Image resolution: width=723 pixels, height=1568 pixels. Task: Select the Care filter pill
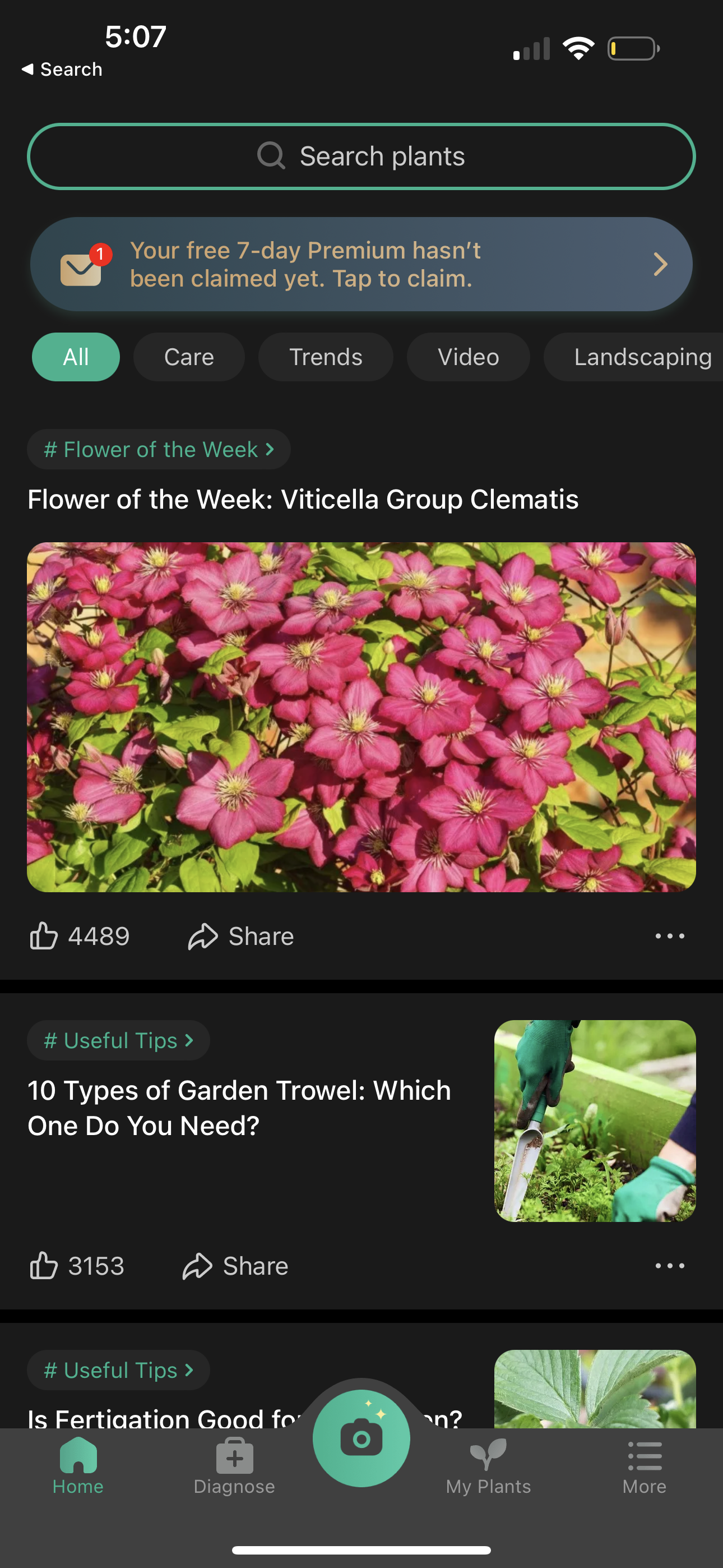point(189,357)
